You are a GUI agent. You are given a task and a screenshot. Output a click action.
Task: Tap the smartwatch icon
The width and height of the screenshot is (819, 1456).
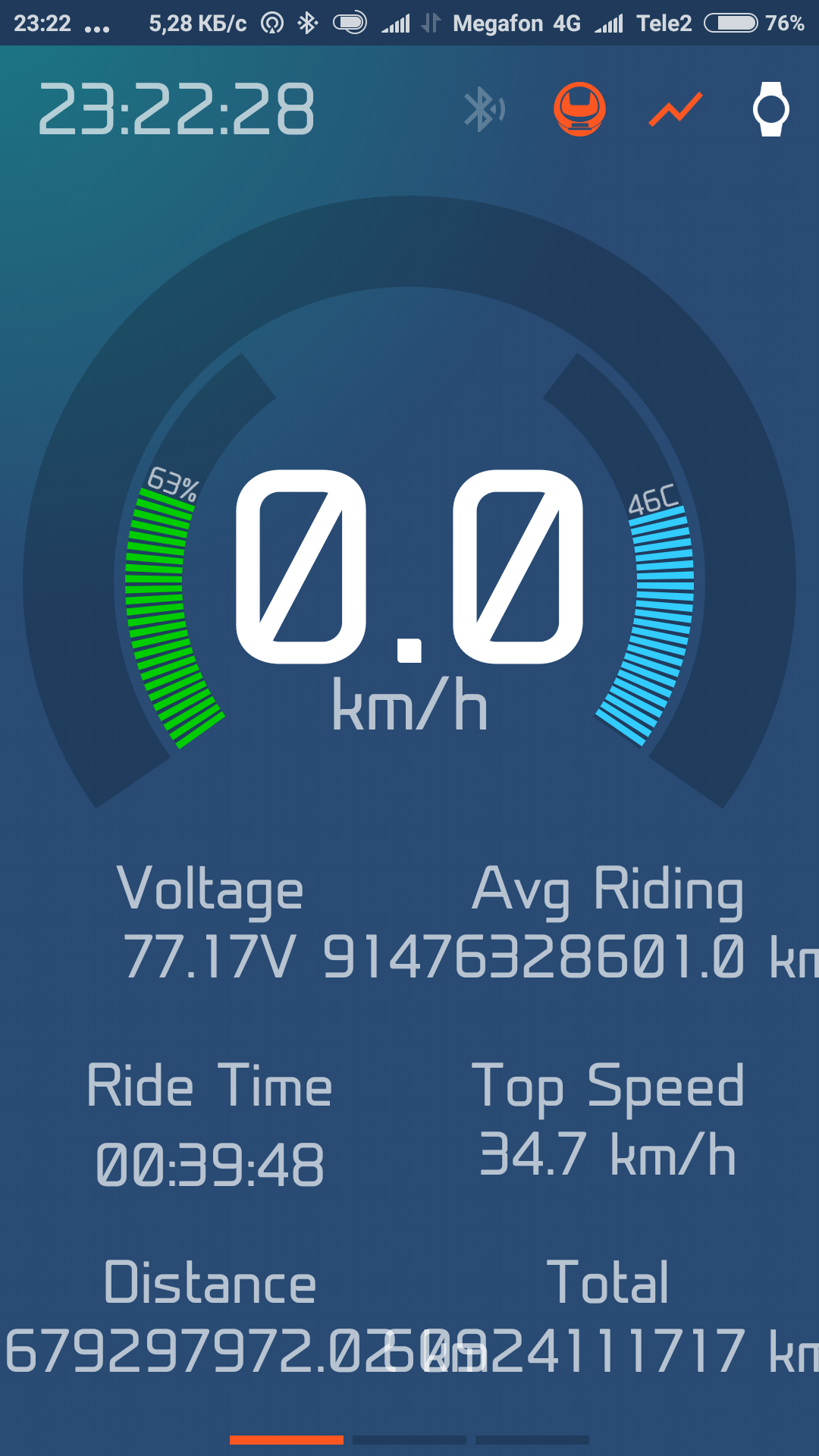pos(770,109)
